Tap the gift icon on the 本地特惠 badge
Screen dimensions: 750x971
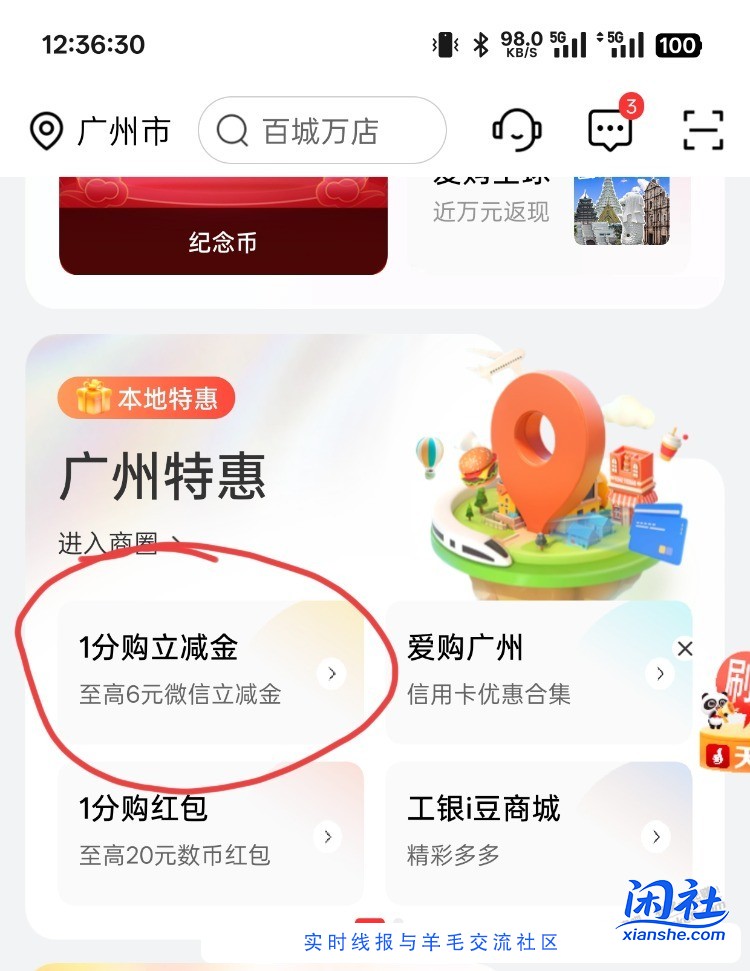91,398
